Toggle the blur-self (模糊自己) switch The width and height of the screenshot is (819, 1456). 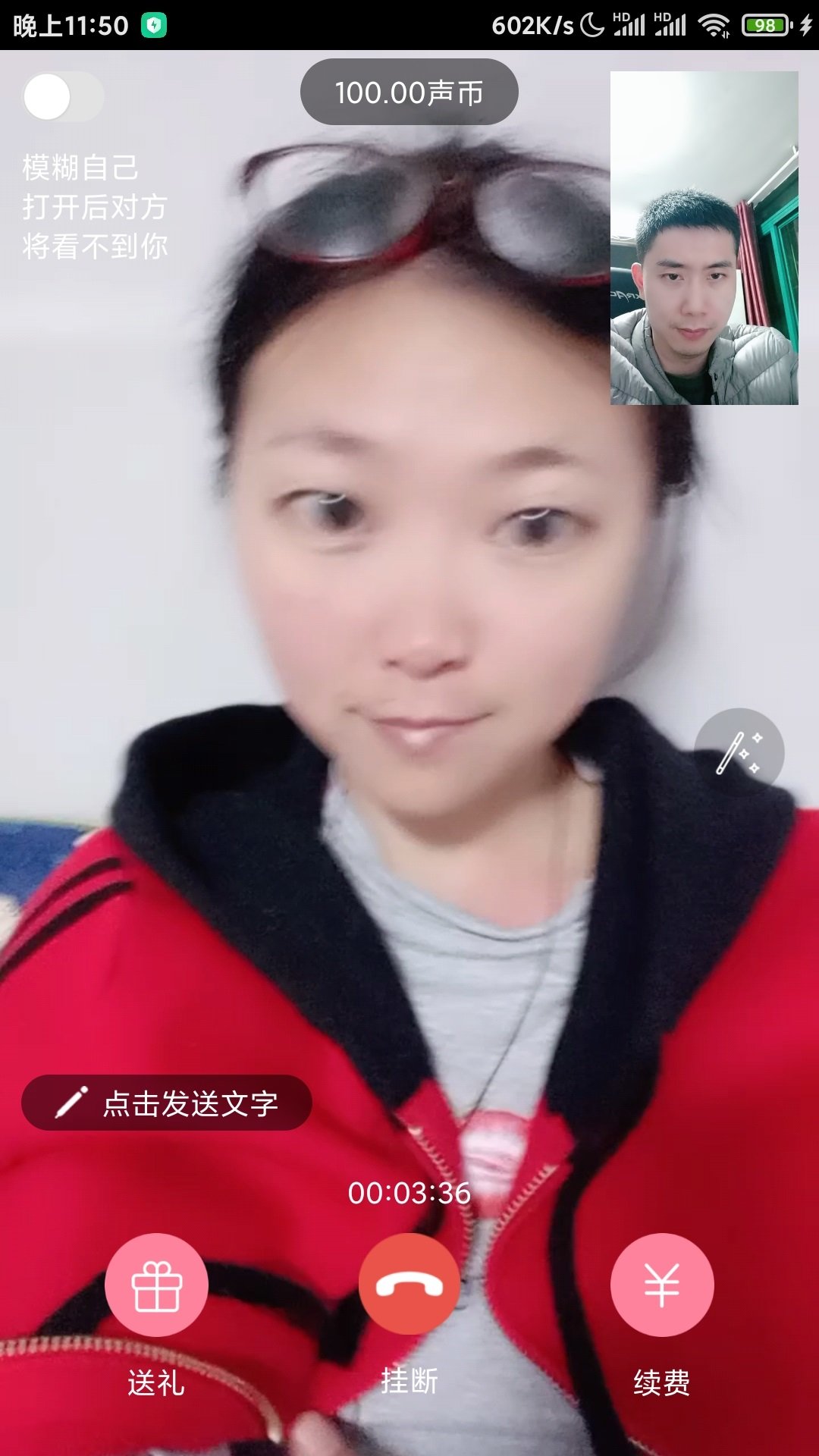tap(63, 97)
